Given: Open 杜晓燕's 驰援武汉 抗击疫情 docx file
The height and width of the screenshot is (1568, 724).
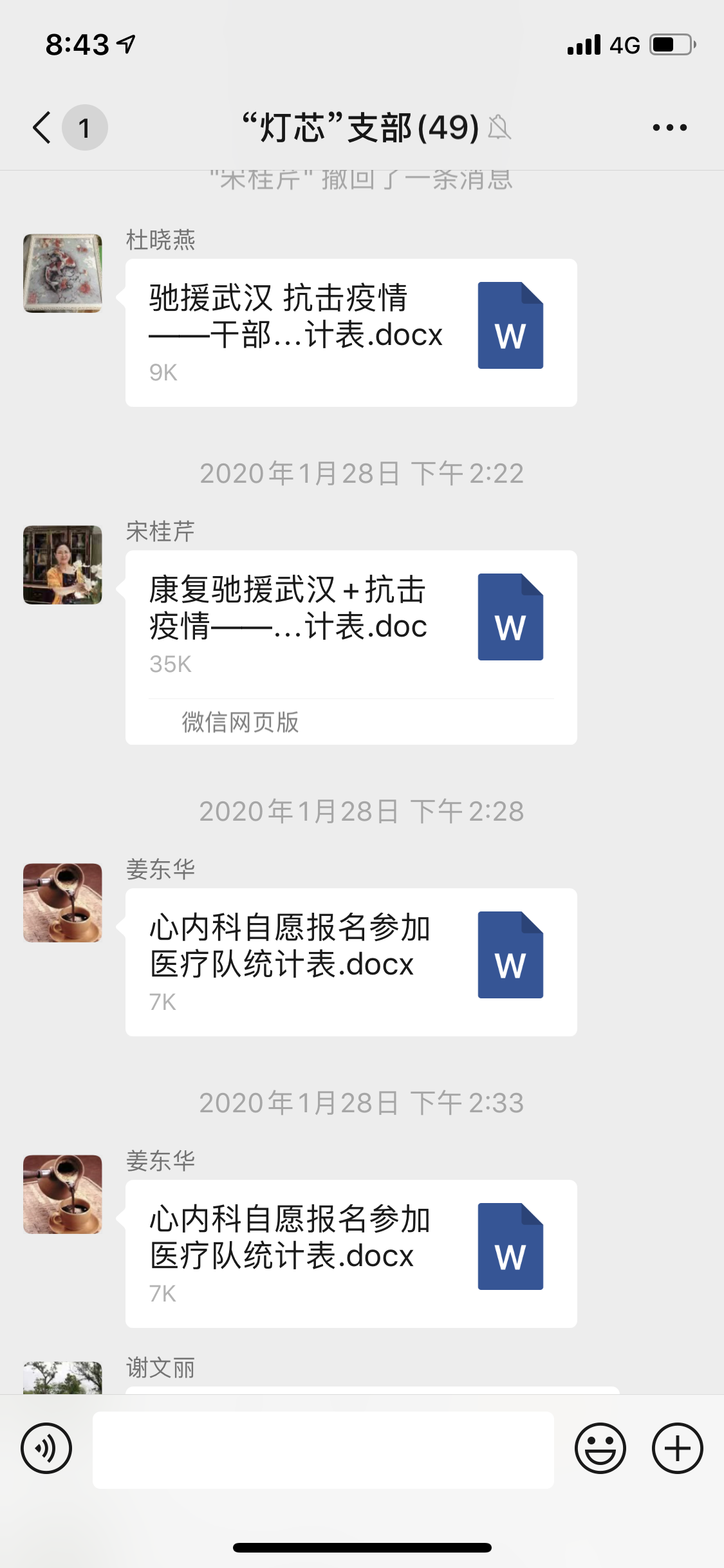Looking at the screenshot, I should (x=351, y=332).
